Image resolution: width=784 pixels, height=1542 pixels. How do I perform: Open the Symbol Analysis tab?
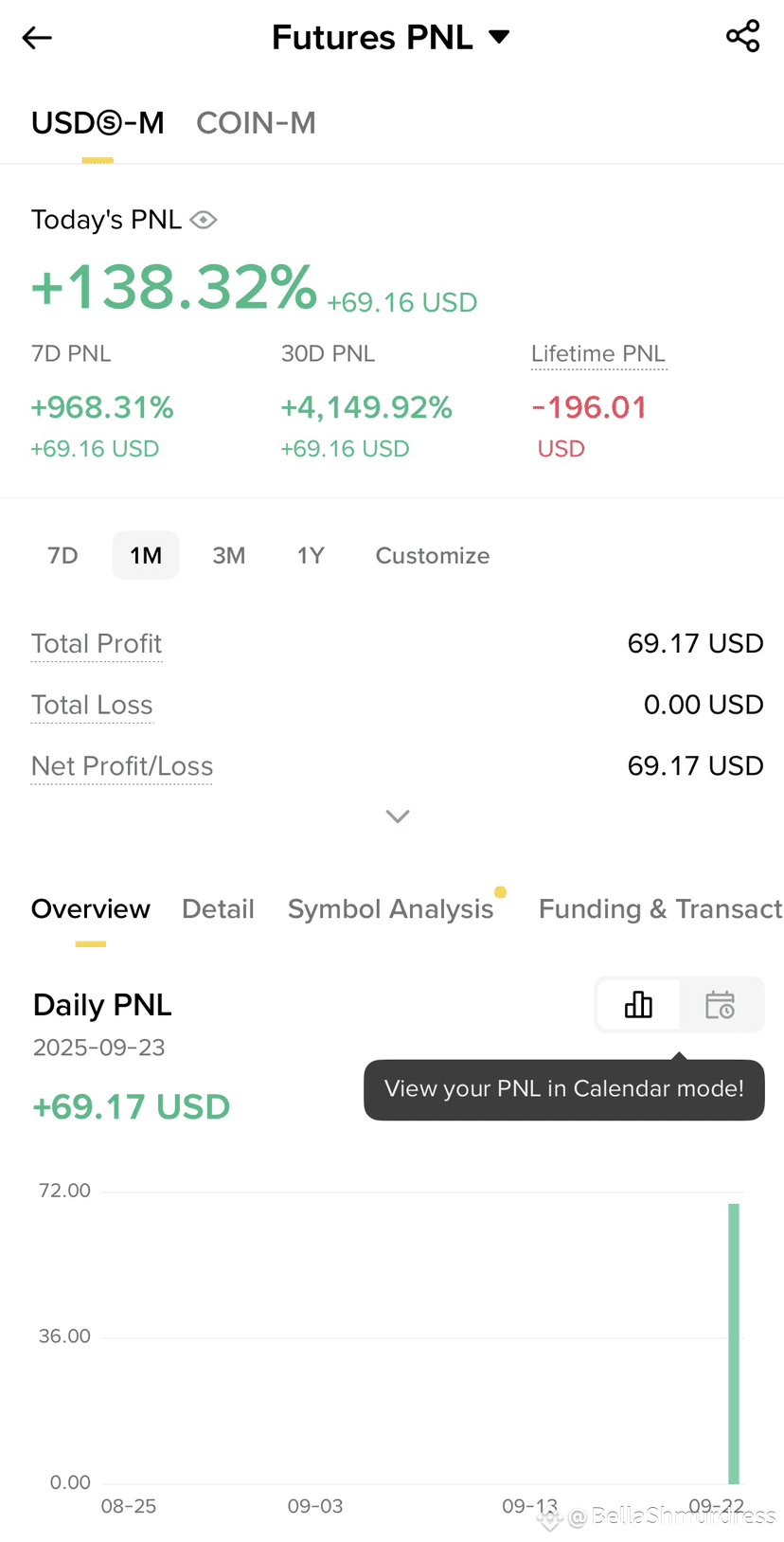point(391,909)
